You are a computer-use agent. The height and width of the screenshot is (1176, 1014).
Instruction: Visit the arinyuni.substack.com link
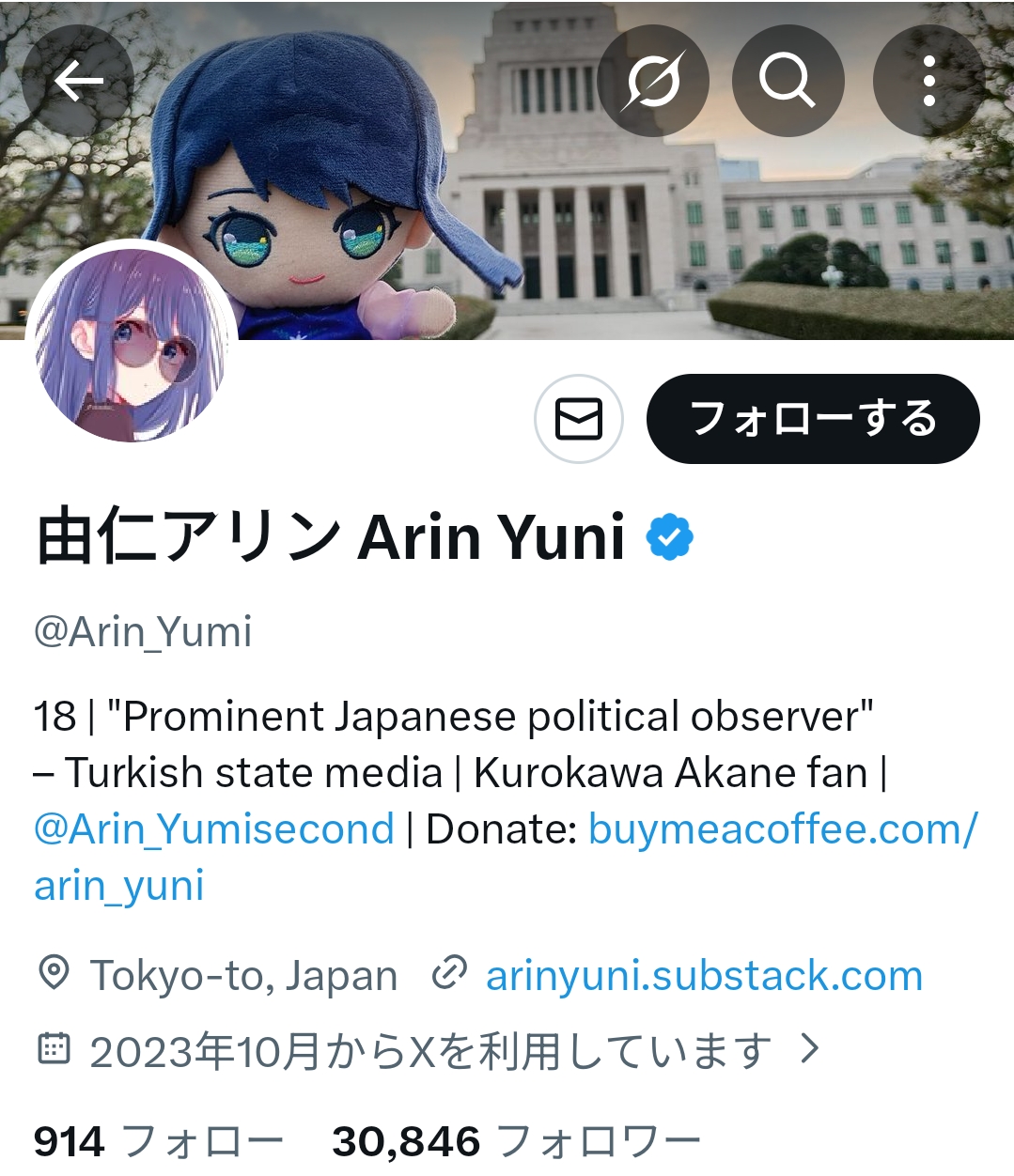[704, 976]
